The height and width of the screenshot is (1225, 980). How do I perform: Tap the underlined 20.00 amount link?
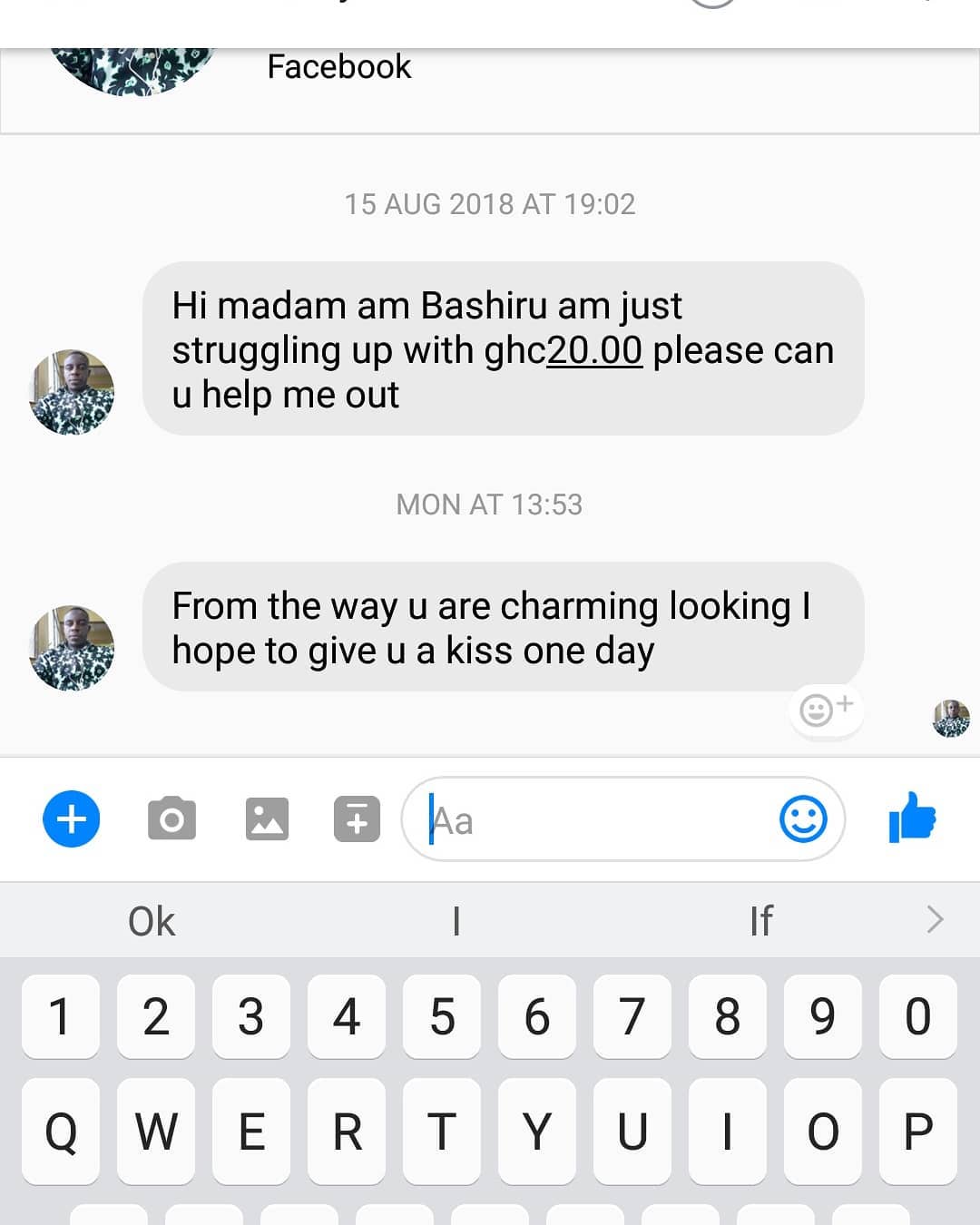click(594, 350)
